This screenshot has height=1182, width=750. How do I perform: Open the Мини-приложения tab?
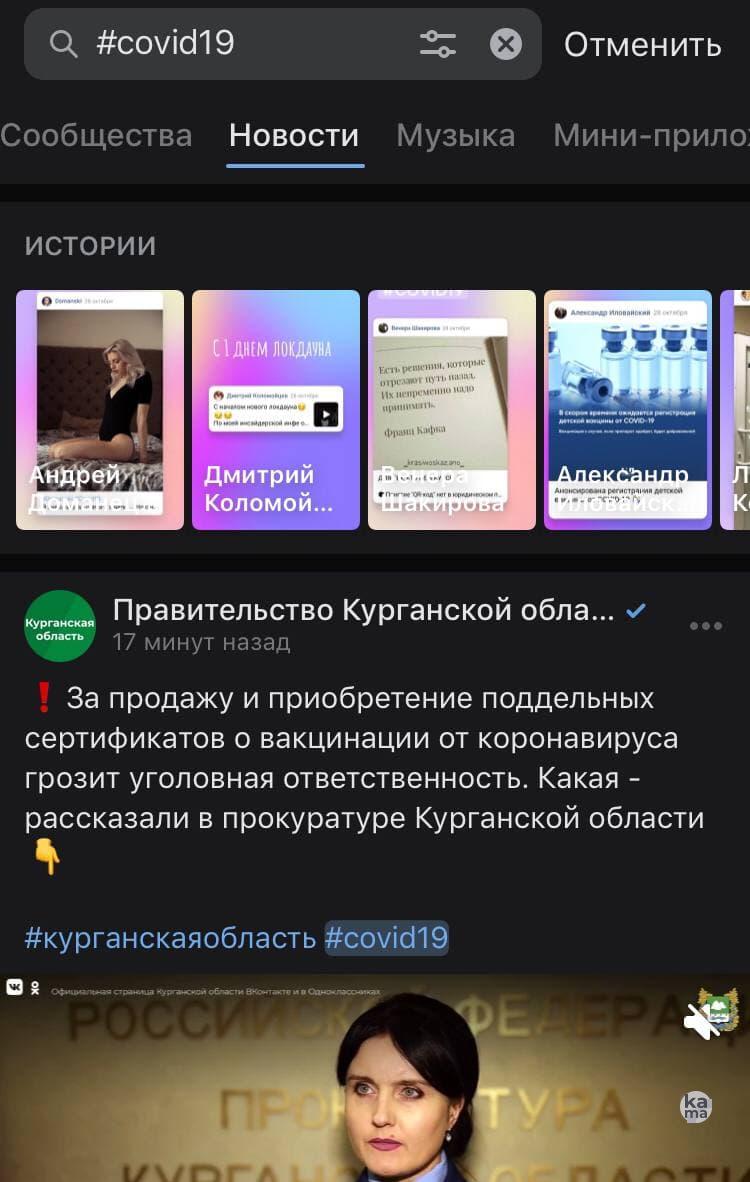tap(650, 135)
